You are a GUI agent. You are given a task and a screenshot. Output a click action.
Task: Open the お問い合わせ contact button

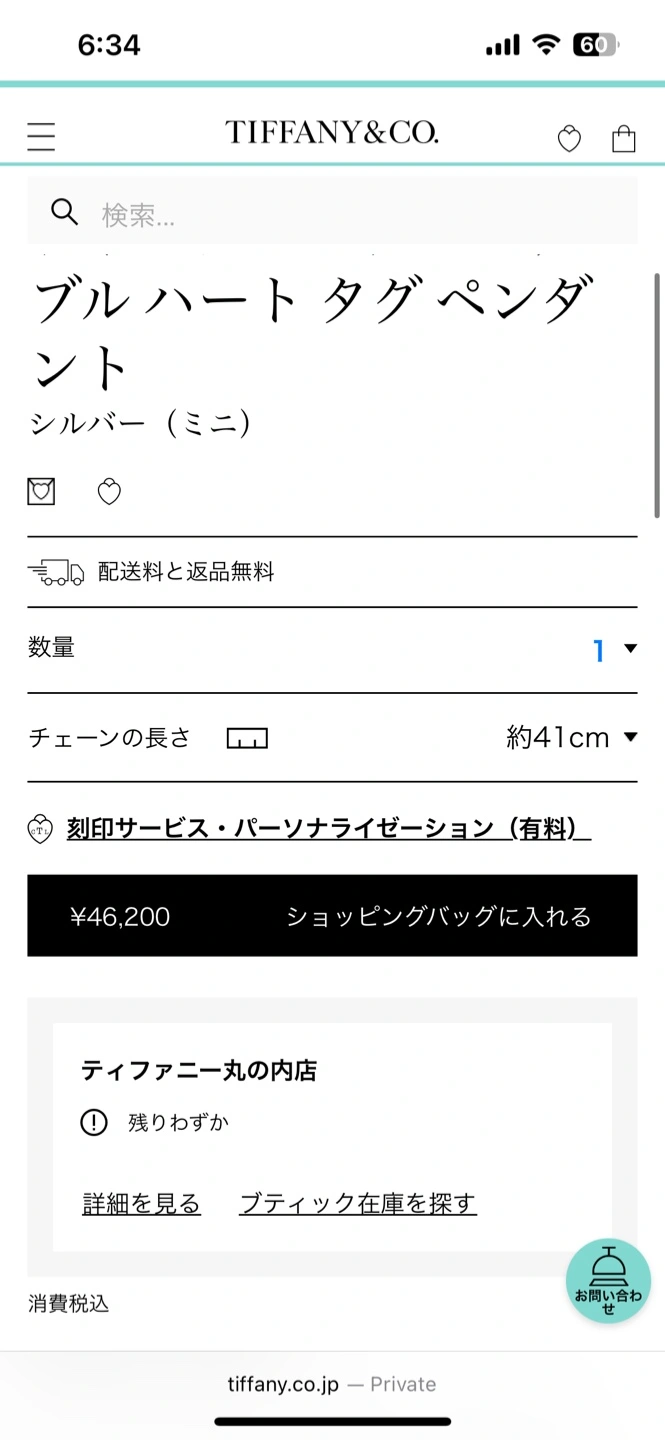608,1281
